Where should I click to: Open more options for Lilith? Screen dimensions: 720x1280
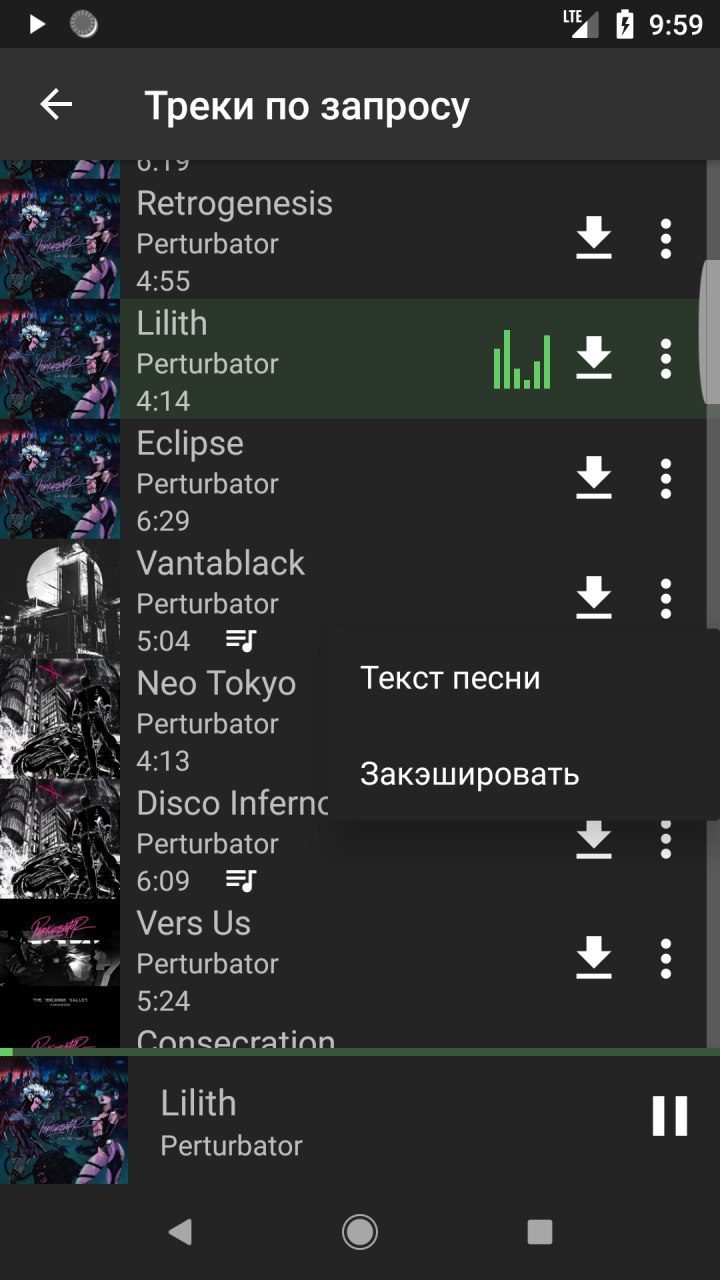tap(666, 359)
